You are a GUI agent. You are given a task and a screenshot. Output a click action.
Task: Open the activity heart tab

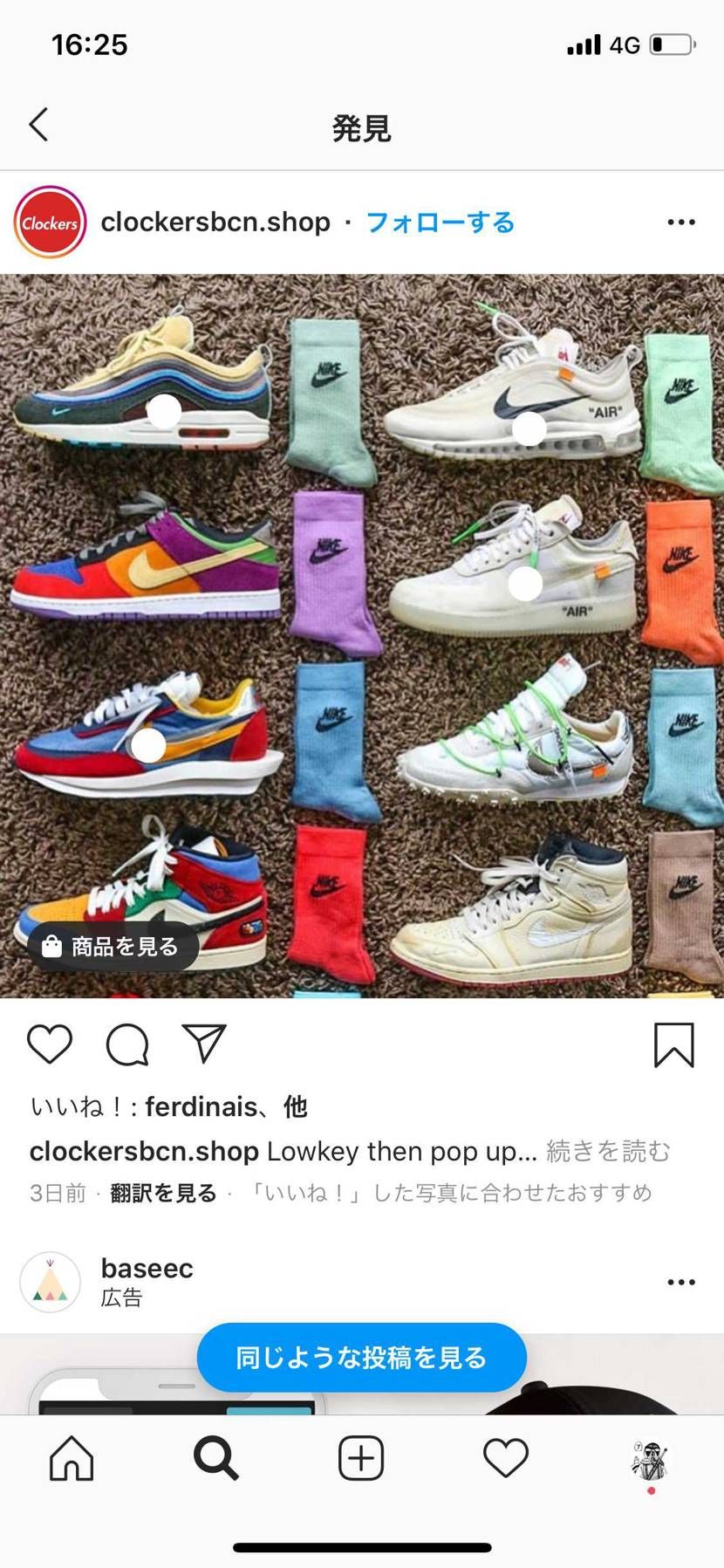pos(506,1458)
